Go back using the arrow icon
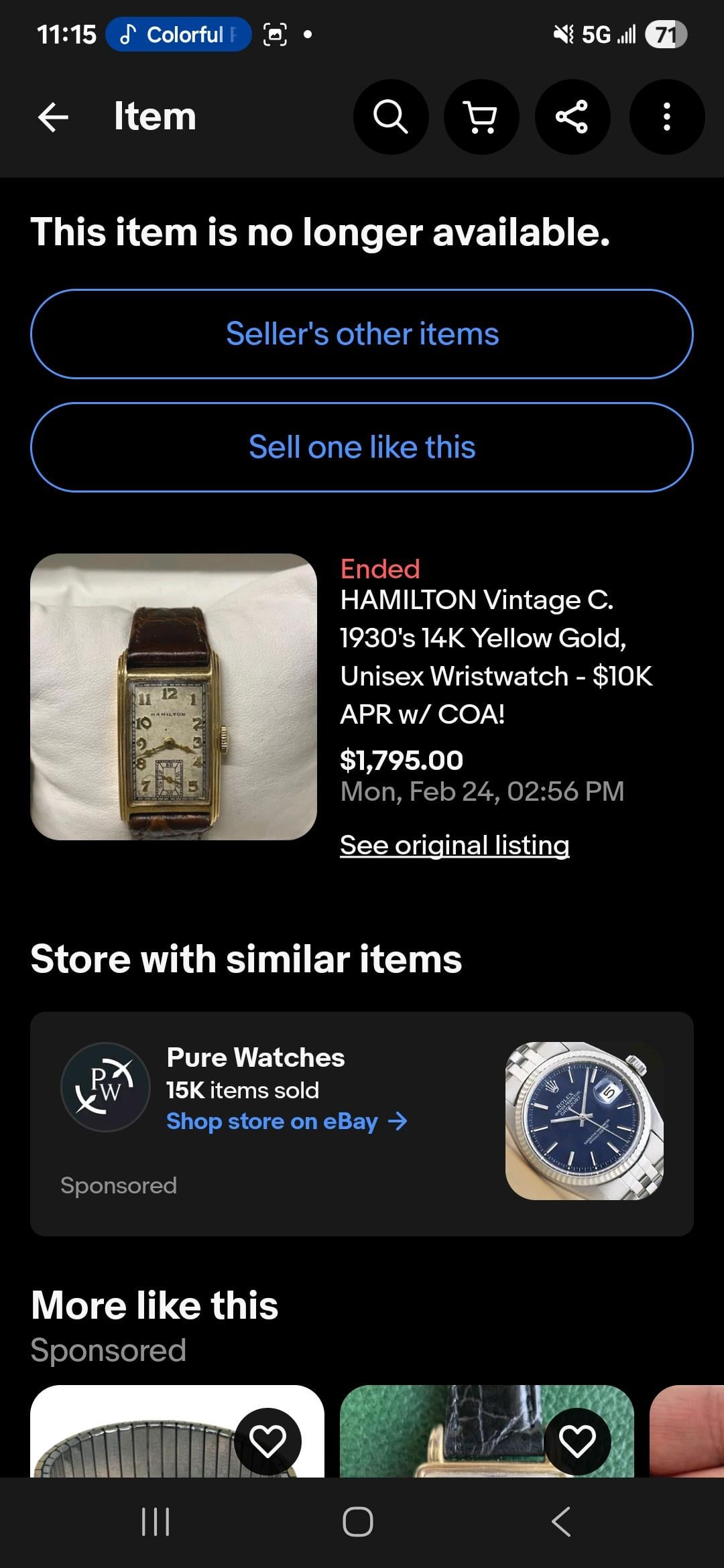The image size is (724, 1568). (x=54, y=117)
